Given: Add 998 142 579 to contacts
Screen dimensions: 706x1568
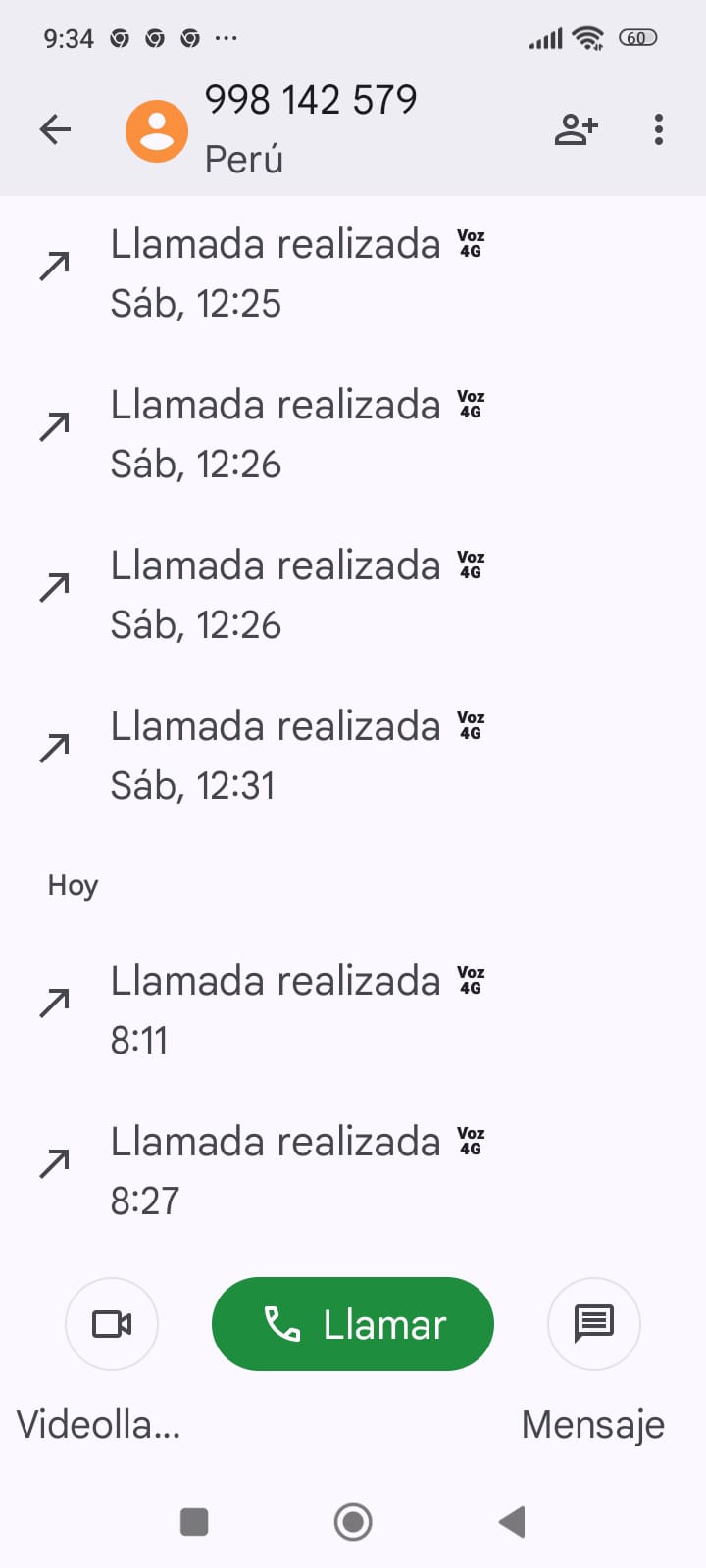Looking at the screenshot, I should point(576,129).
